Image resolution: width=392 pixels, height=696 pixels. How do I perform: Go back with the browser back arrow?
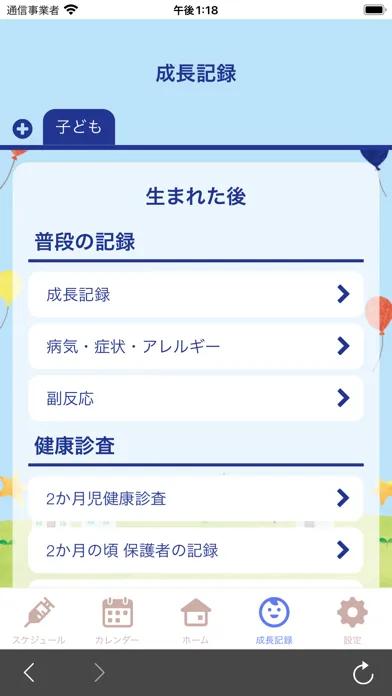tap(29, 673)
